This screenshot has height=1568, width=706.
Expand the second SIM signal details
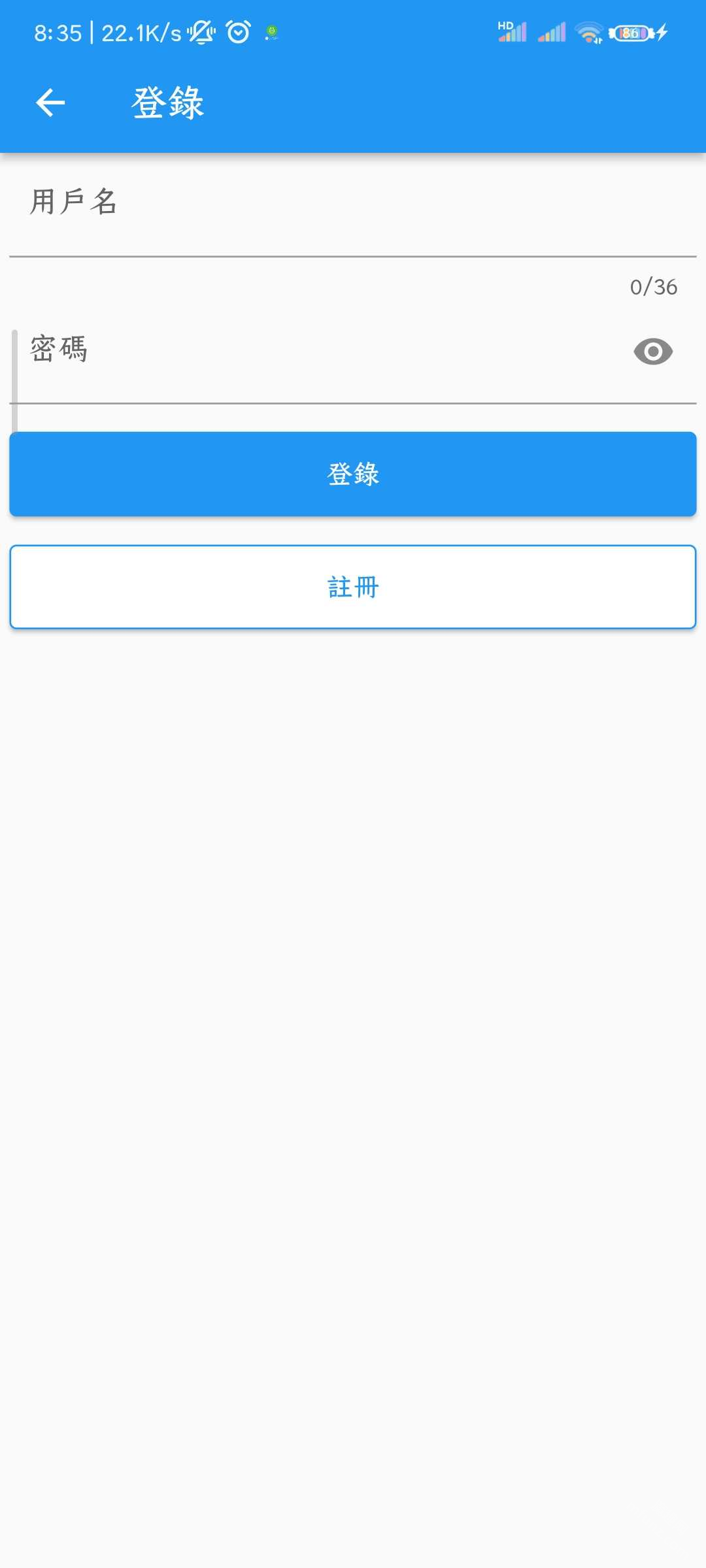[551, 32]
